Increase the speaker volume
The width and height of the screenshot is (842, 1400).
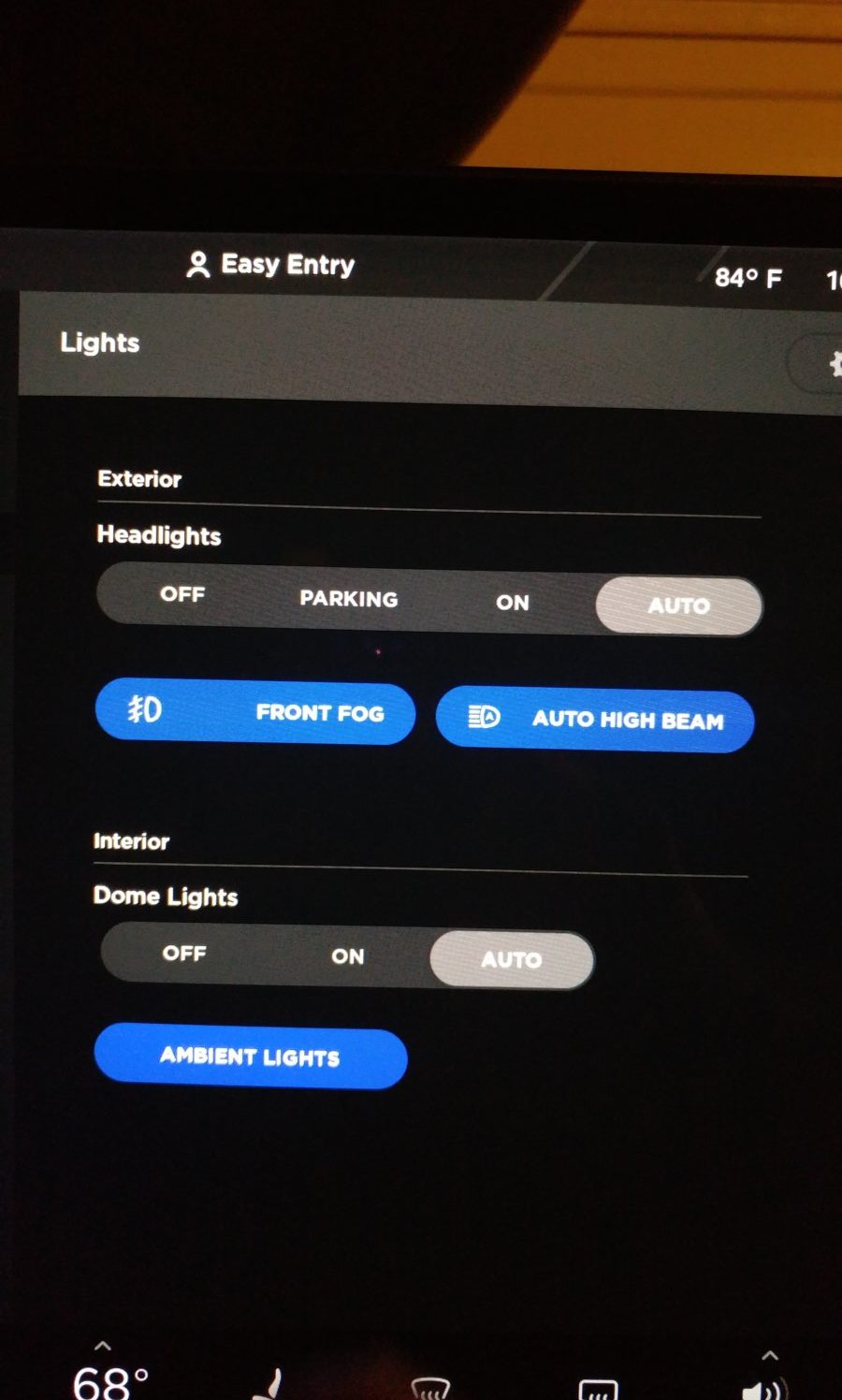tap(770, 1355)
